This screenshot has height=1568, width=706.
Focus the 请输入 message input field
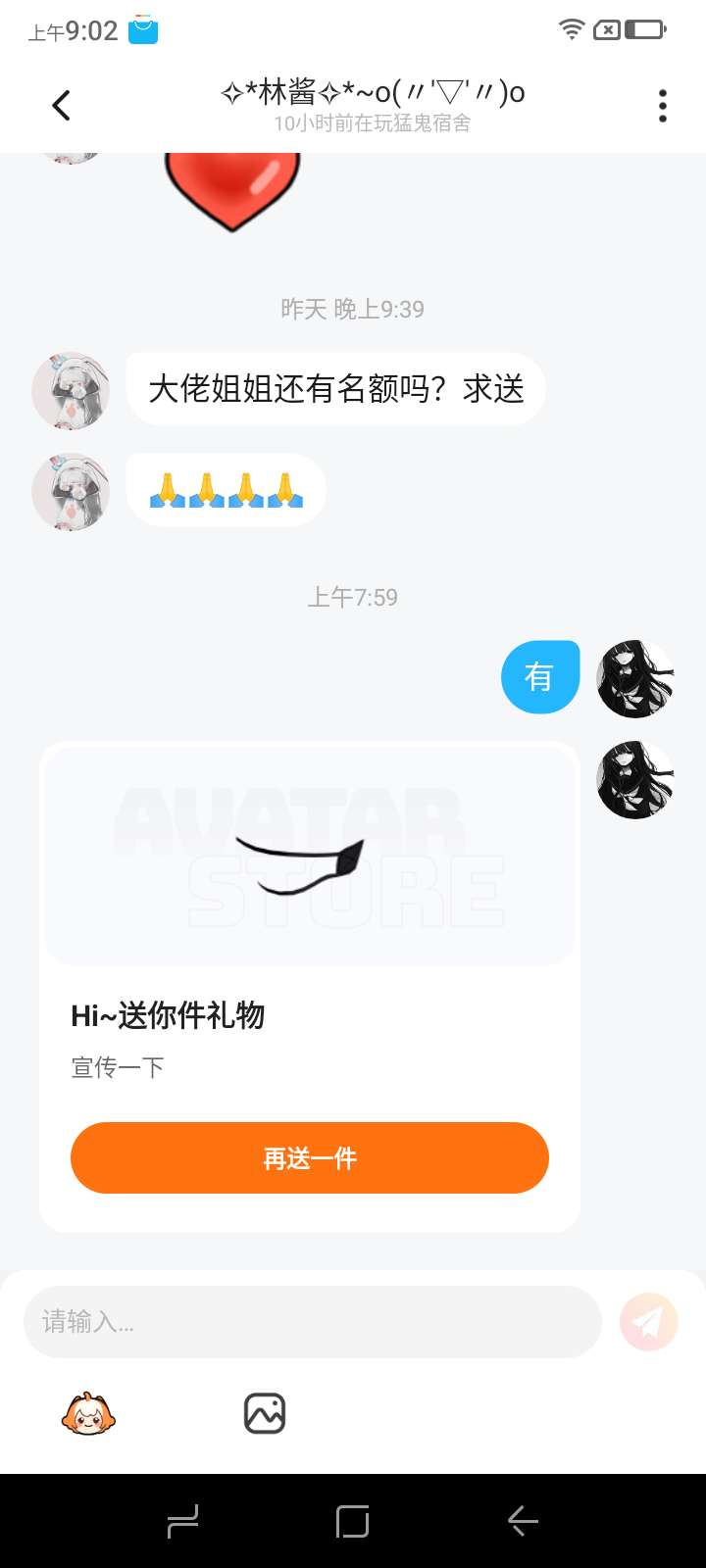pos(312,1322)
